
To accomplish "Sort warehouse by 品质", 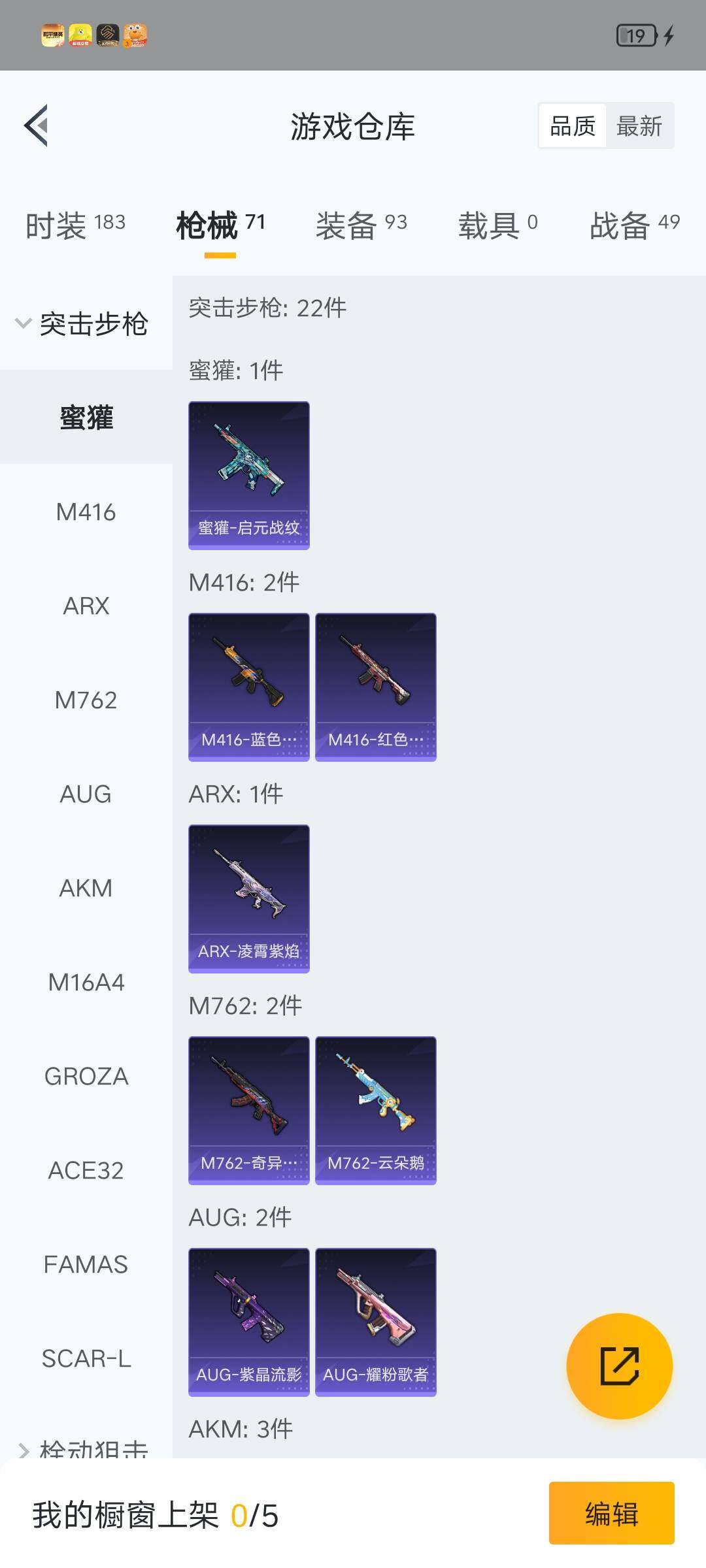I will coord(573,126).
